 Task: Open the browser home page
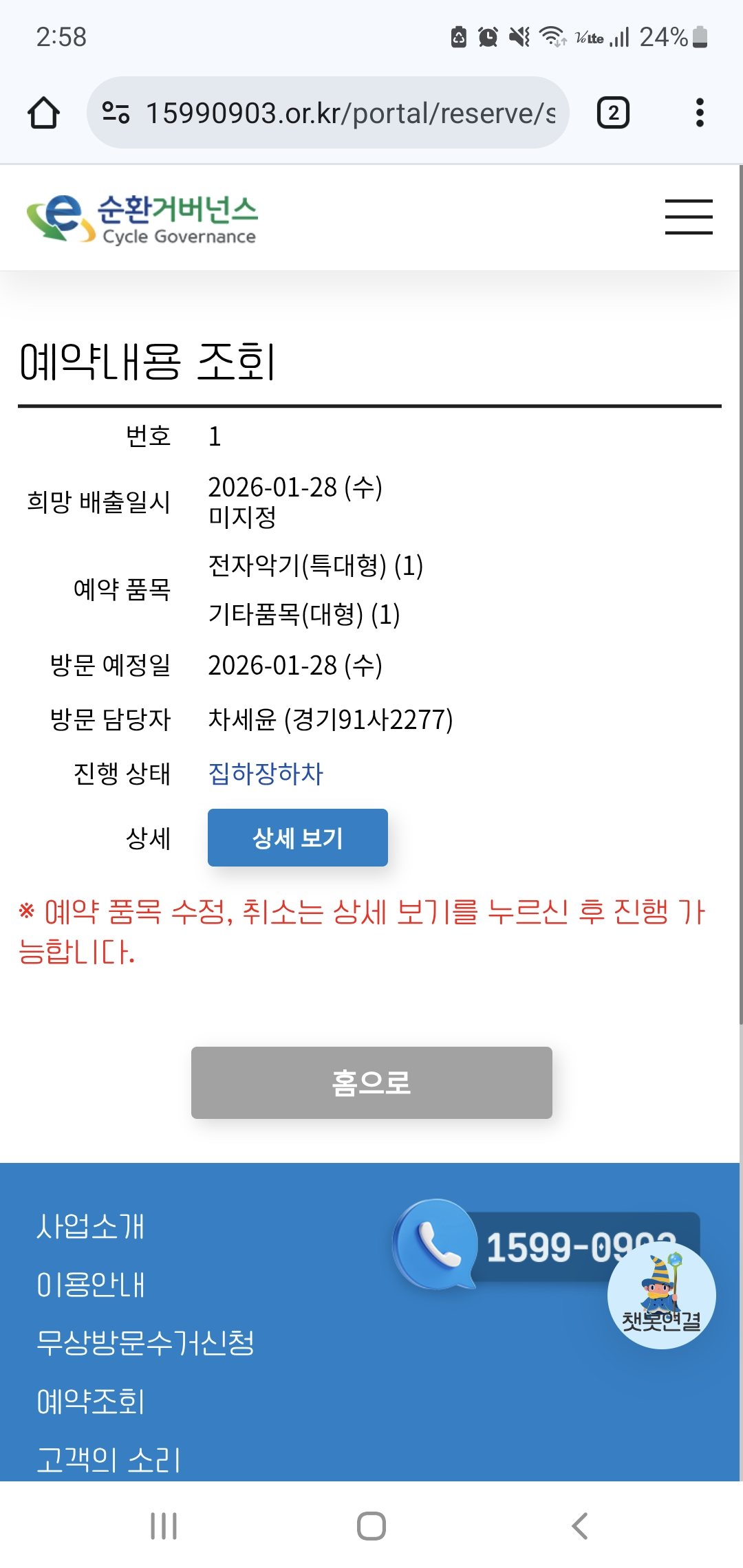43,113
